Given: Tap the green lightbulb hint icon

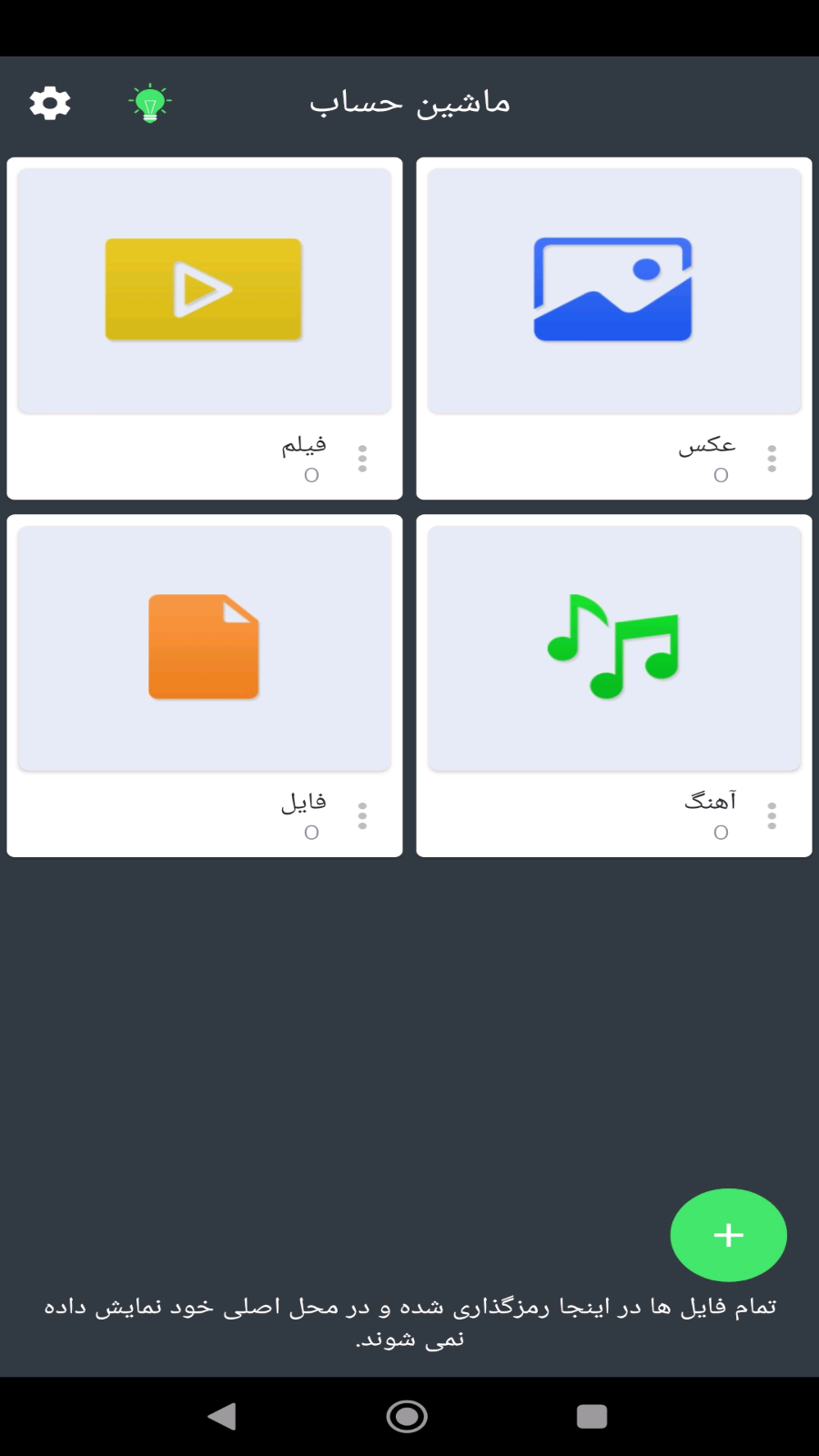Looking at the screenshot, I should click(x=150, y=103).
